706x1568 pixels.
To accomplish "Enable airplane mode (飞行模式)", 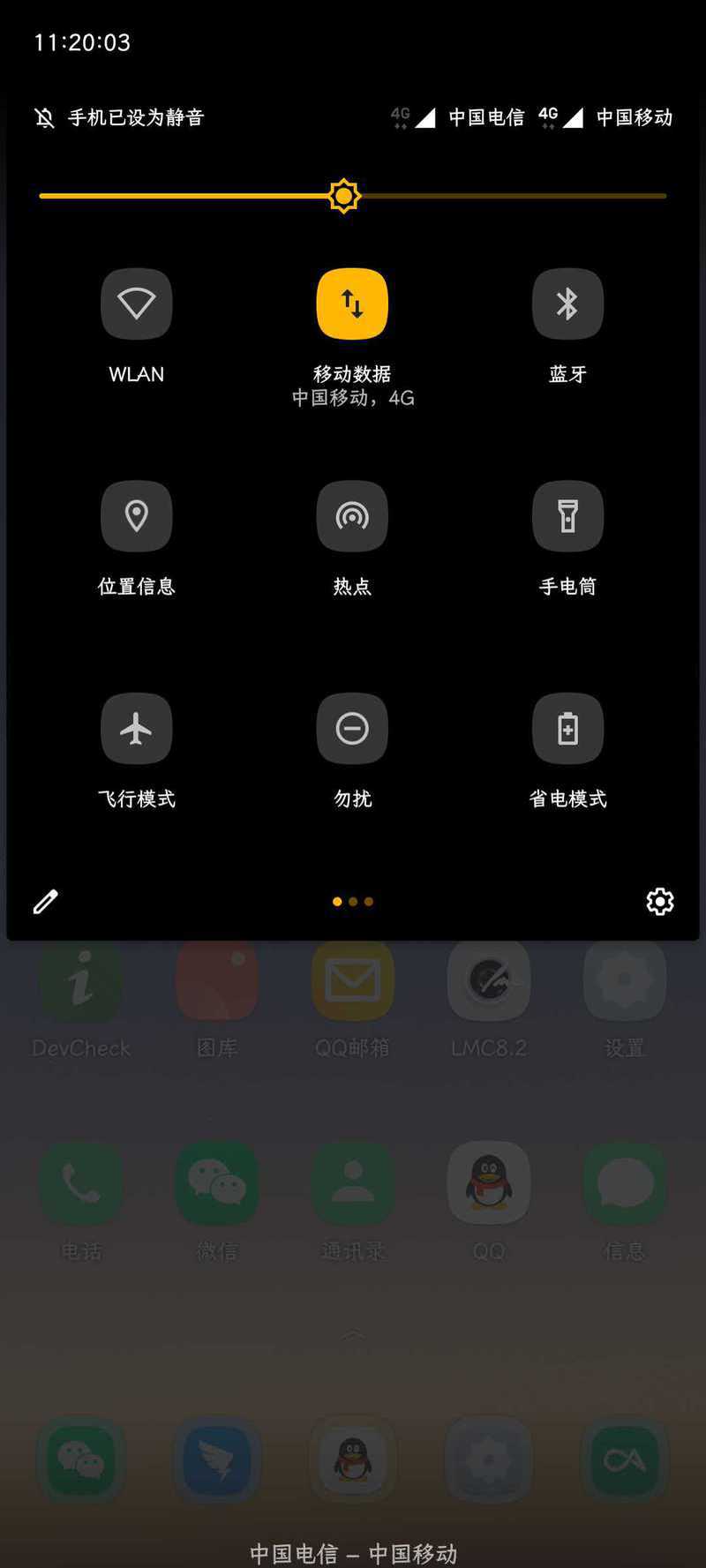I will [x=136, y=729].
